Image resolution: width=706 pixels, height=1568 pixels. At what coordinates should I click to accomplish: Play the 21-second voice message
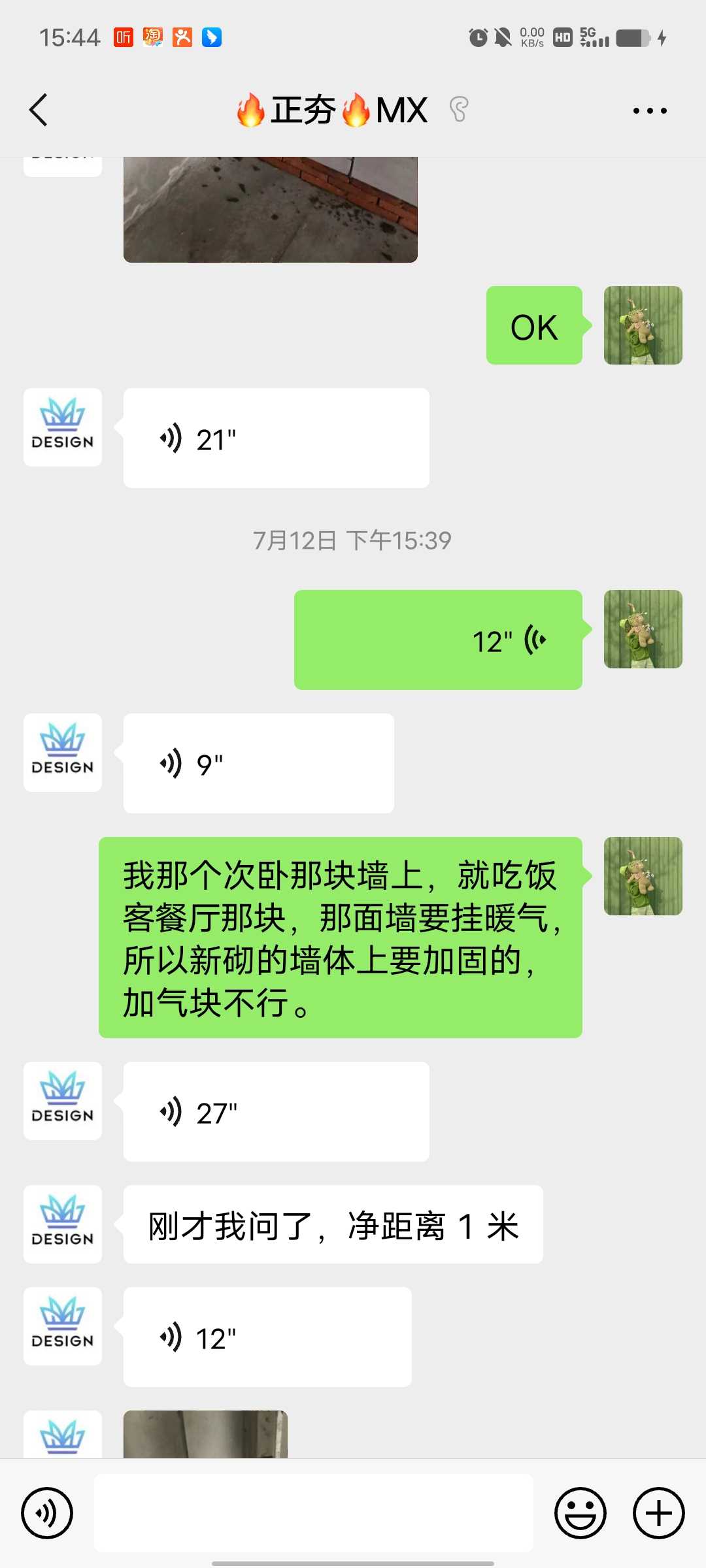pyautogui.click(x=276, y=438)
